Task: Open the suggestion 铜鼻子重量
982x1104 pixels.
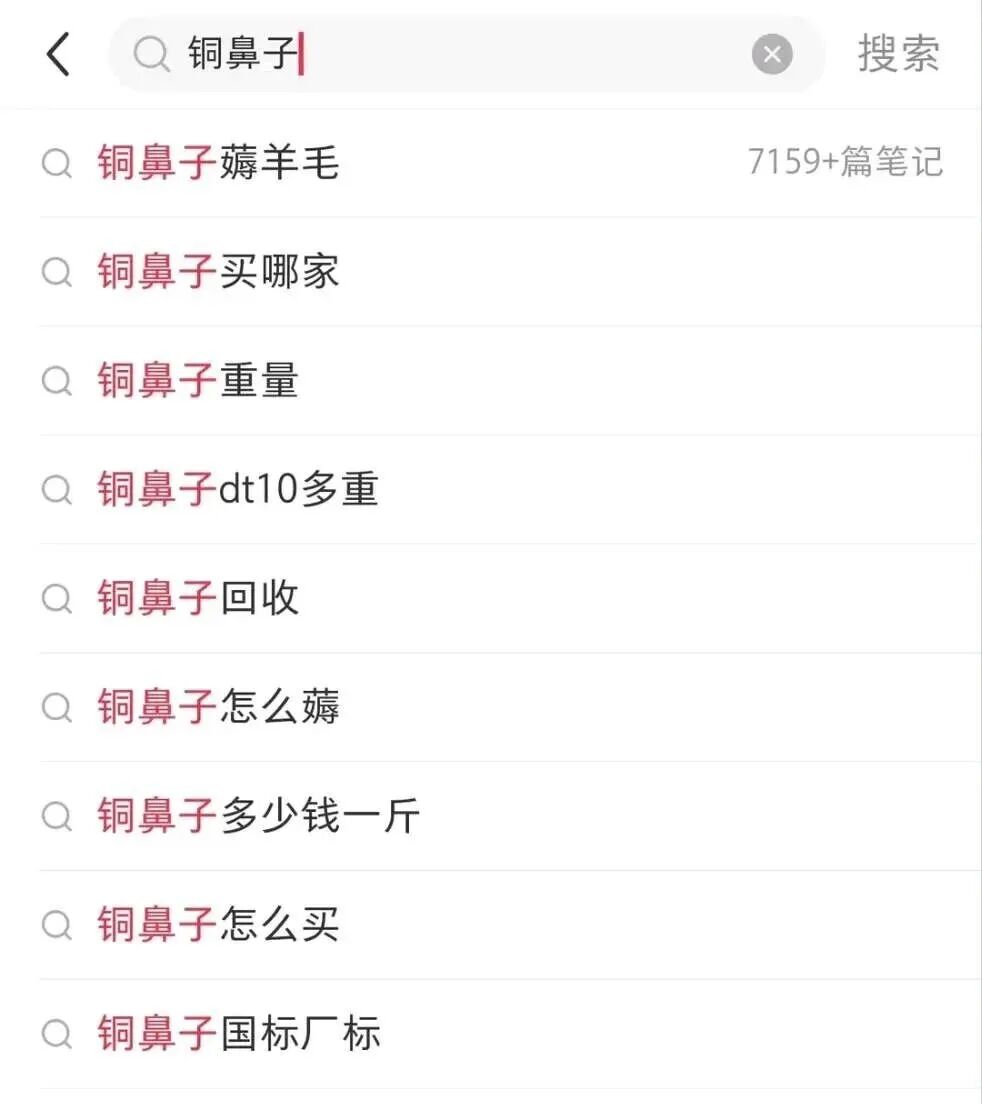Action: click(x=198, y=380)
